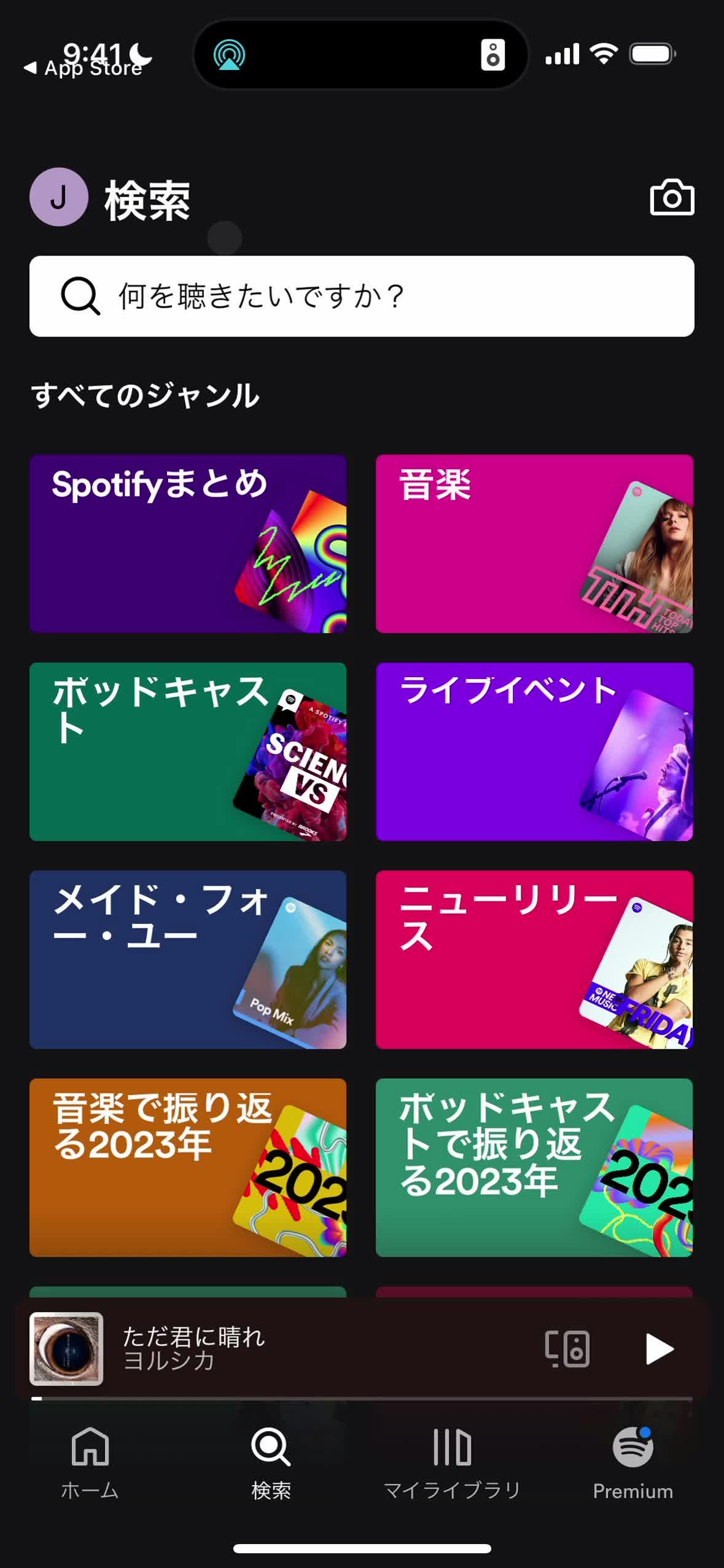This screenshot has width=724, height=1568.
Task: Select the ニューリリース card
Action: tap(534, 960)
